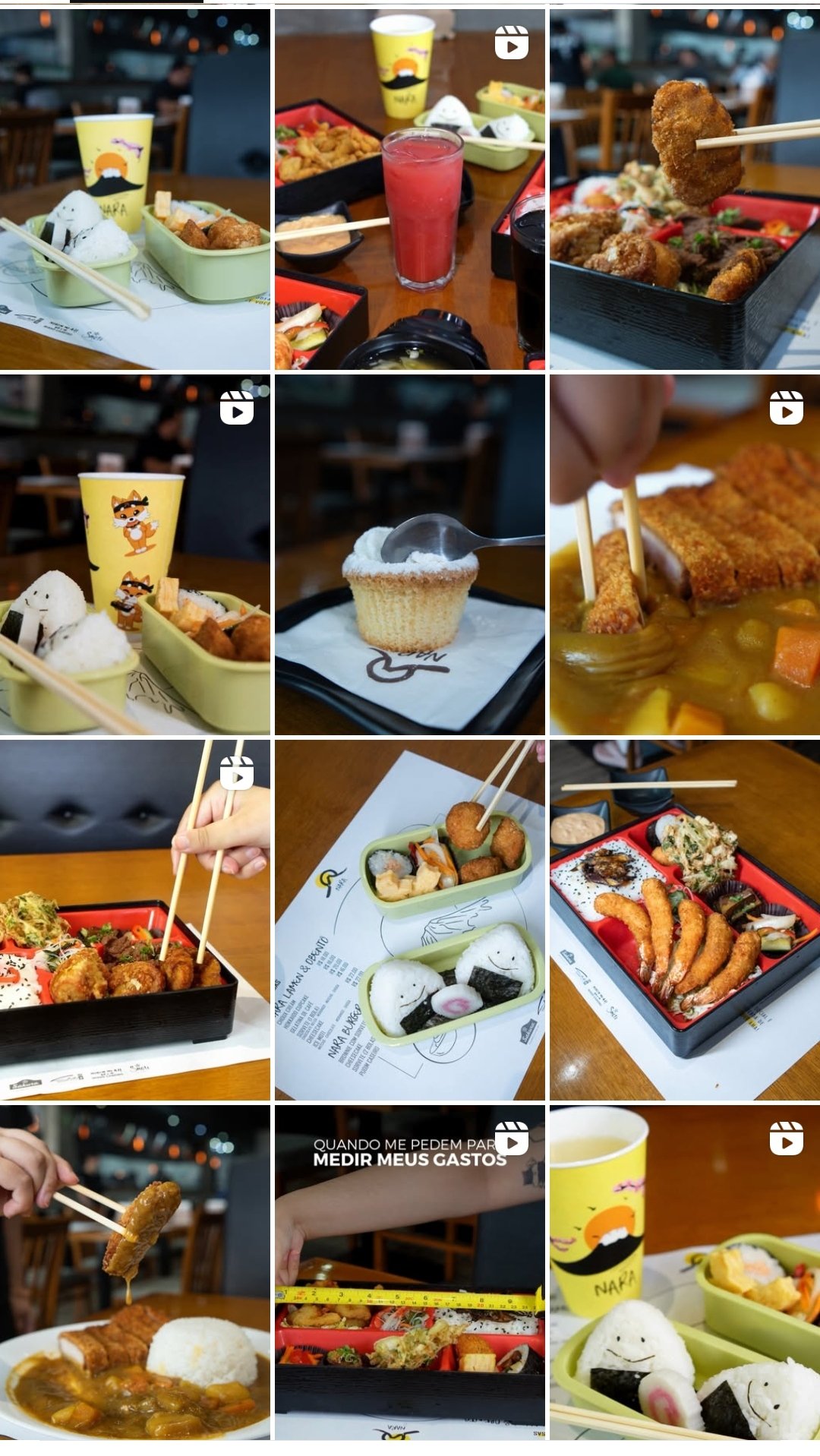Open the post with smiling onigiri on the menu

tap(409, 920)
